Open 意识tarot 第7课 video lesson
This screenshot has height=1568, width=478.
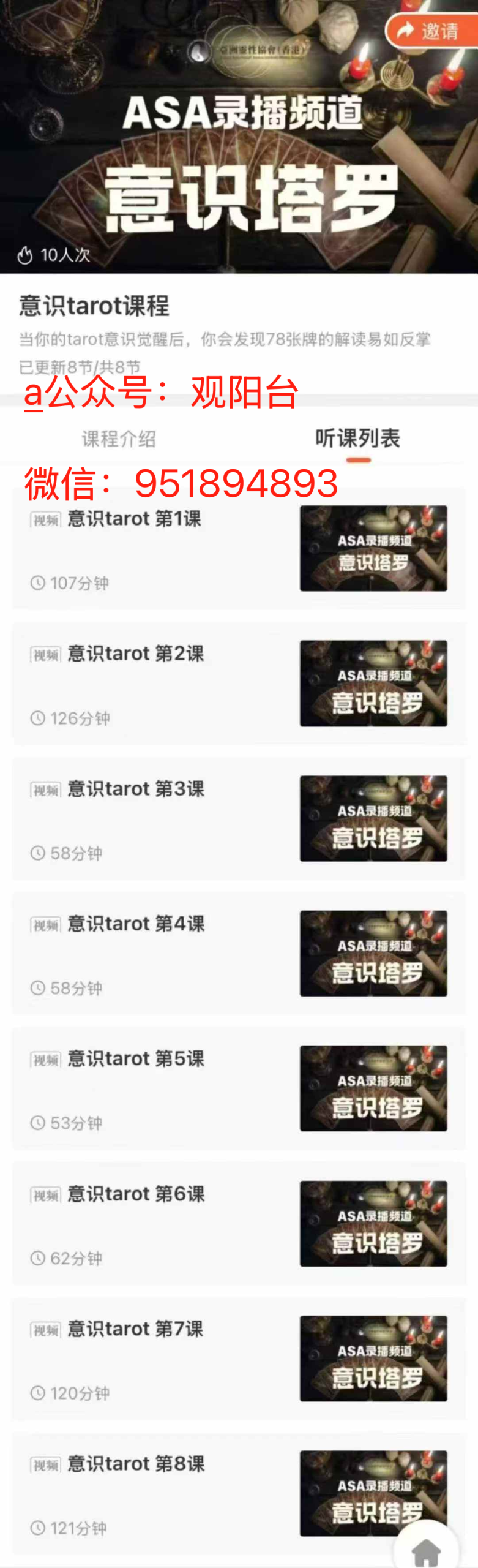tap(136, 1329)
